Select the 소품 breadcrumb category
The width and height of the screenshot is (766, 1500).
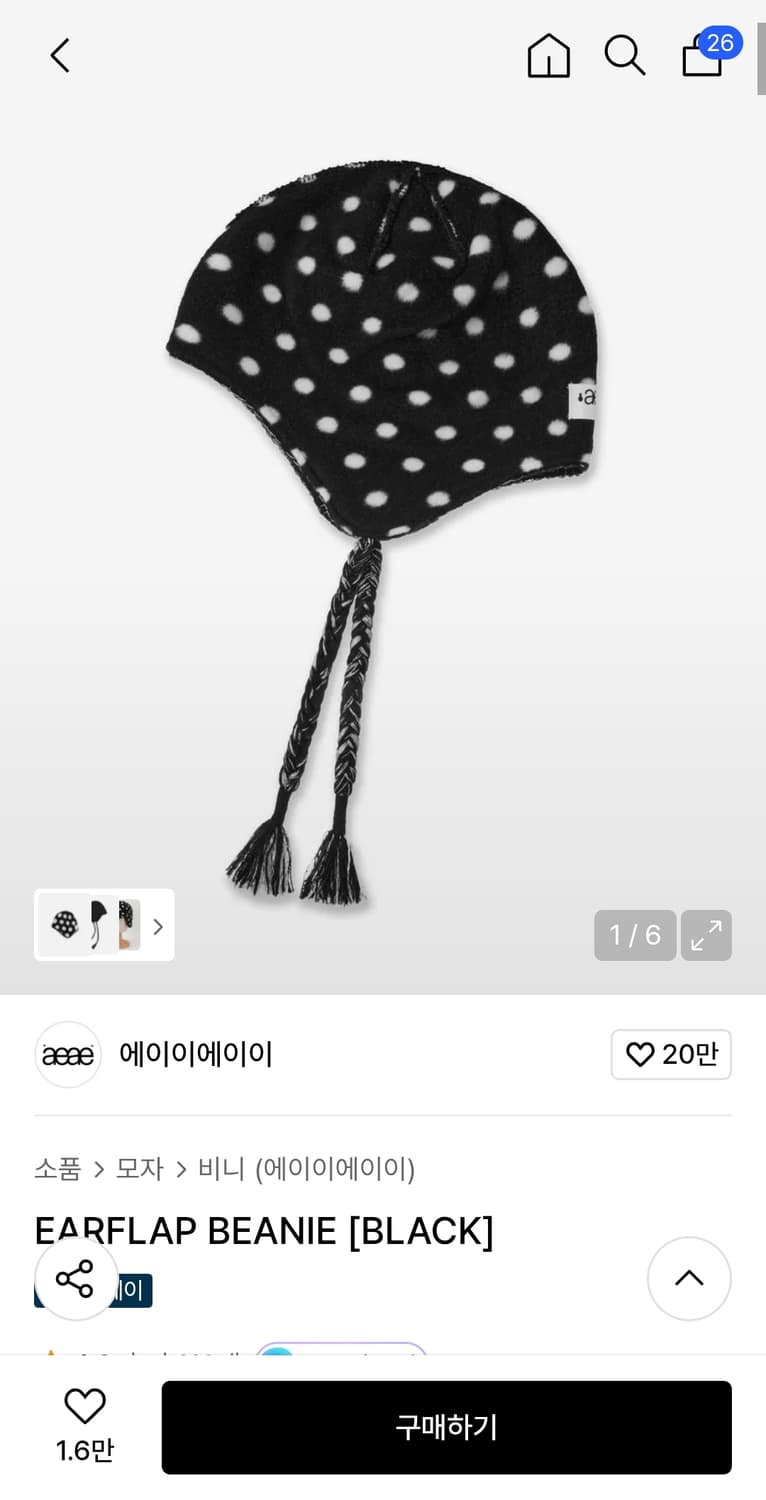pyautogui.click(x=57, y=1168)
